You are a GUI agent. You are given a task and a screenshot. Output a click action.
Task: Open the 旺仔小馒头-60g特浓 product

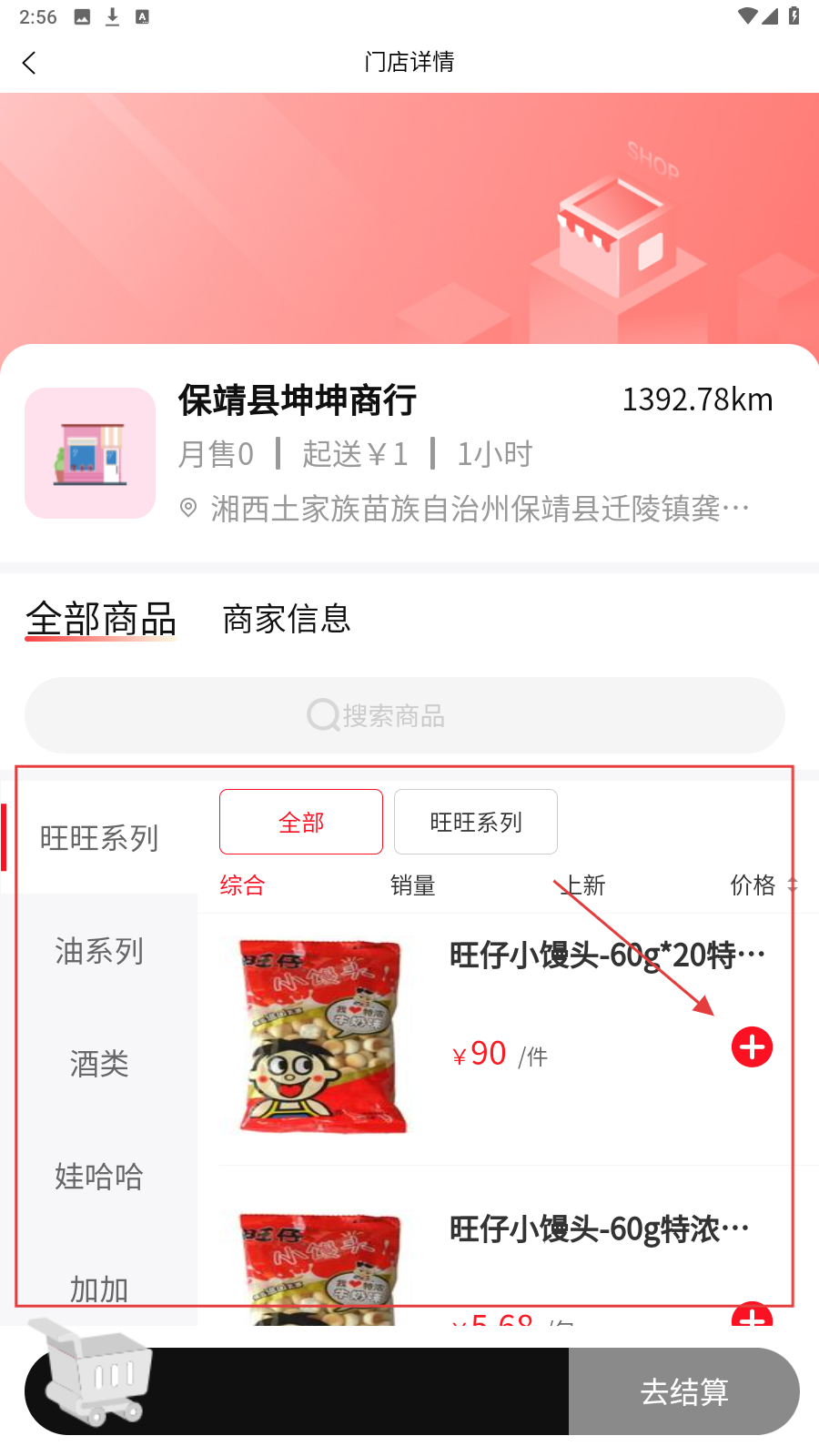pos(599,1229)
